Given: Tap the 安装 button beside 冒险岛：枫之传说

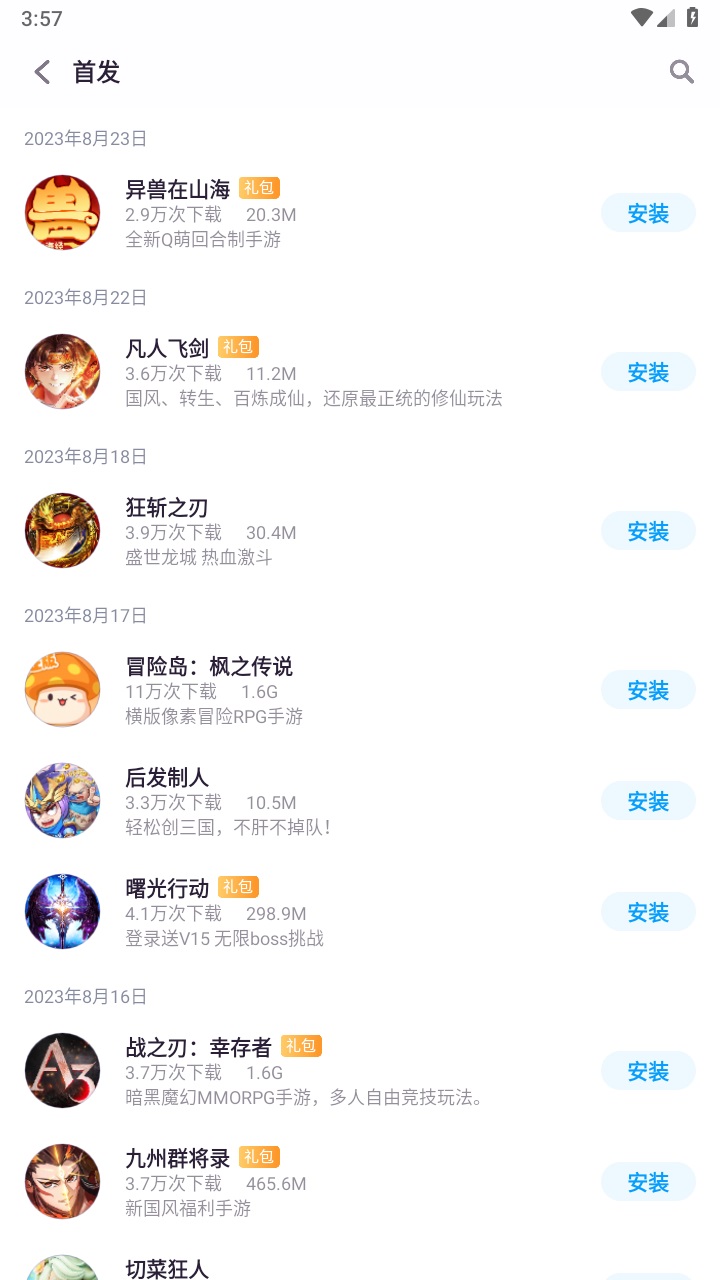Looking at the screenshot, I should tap(647, 689).
